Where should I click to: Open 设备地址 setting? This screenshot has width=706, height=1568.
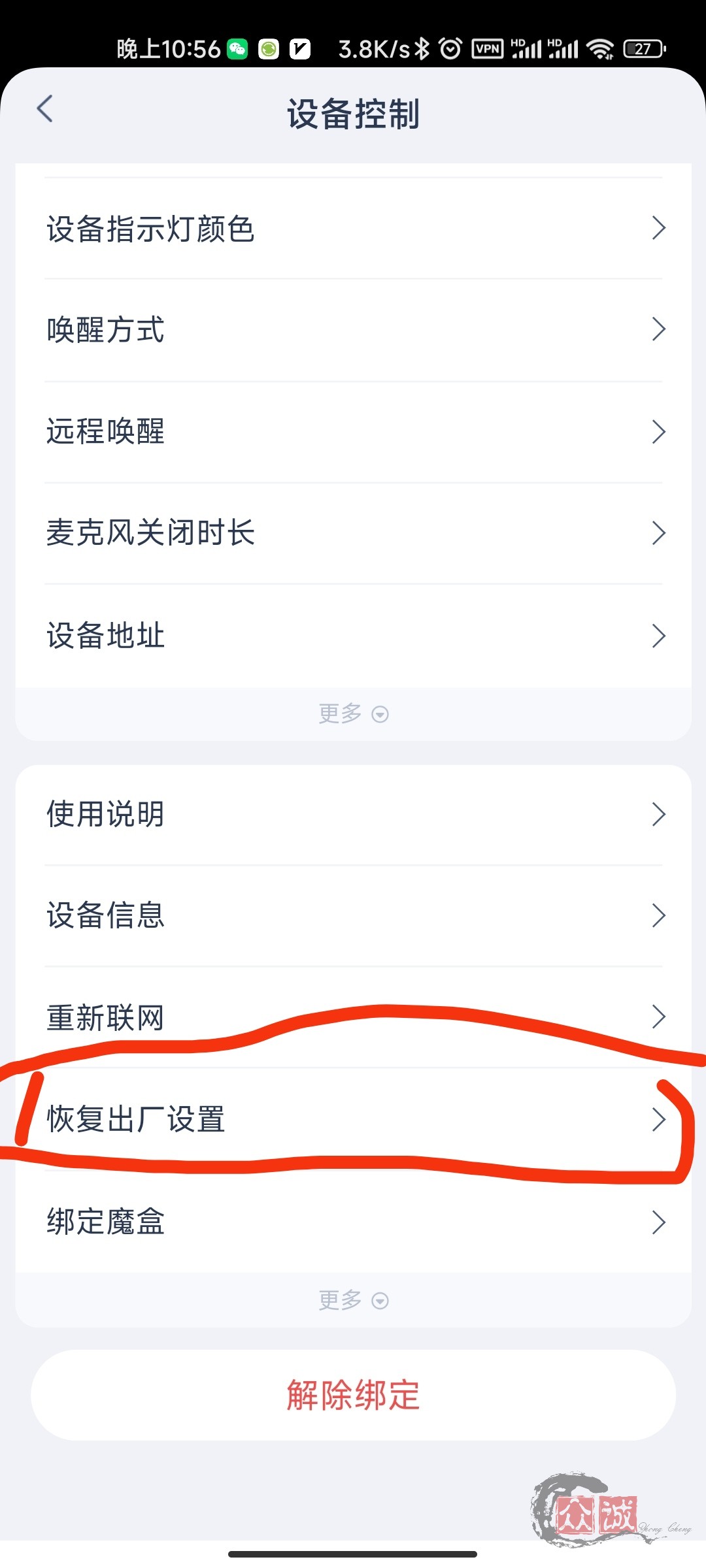tap(353, 635)
